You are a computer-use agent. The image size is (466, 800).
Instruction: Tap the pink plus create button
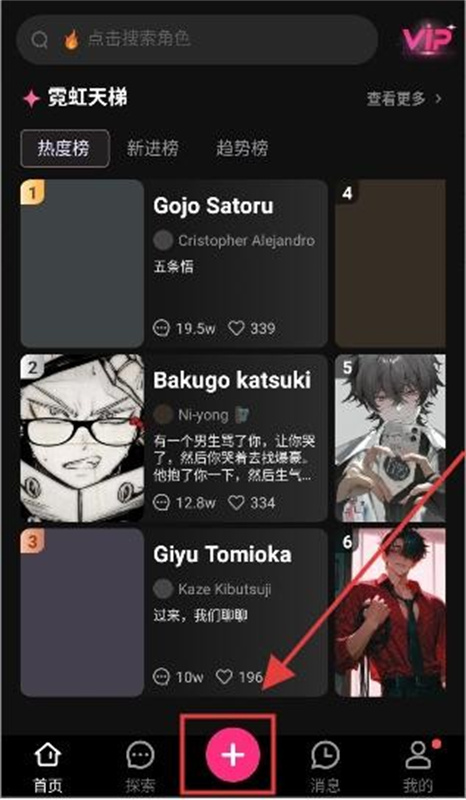(x=233, y=754)
